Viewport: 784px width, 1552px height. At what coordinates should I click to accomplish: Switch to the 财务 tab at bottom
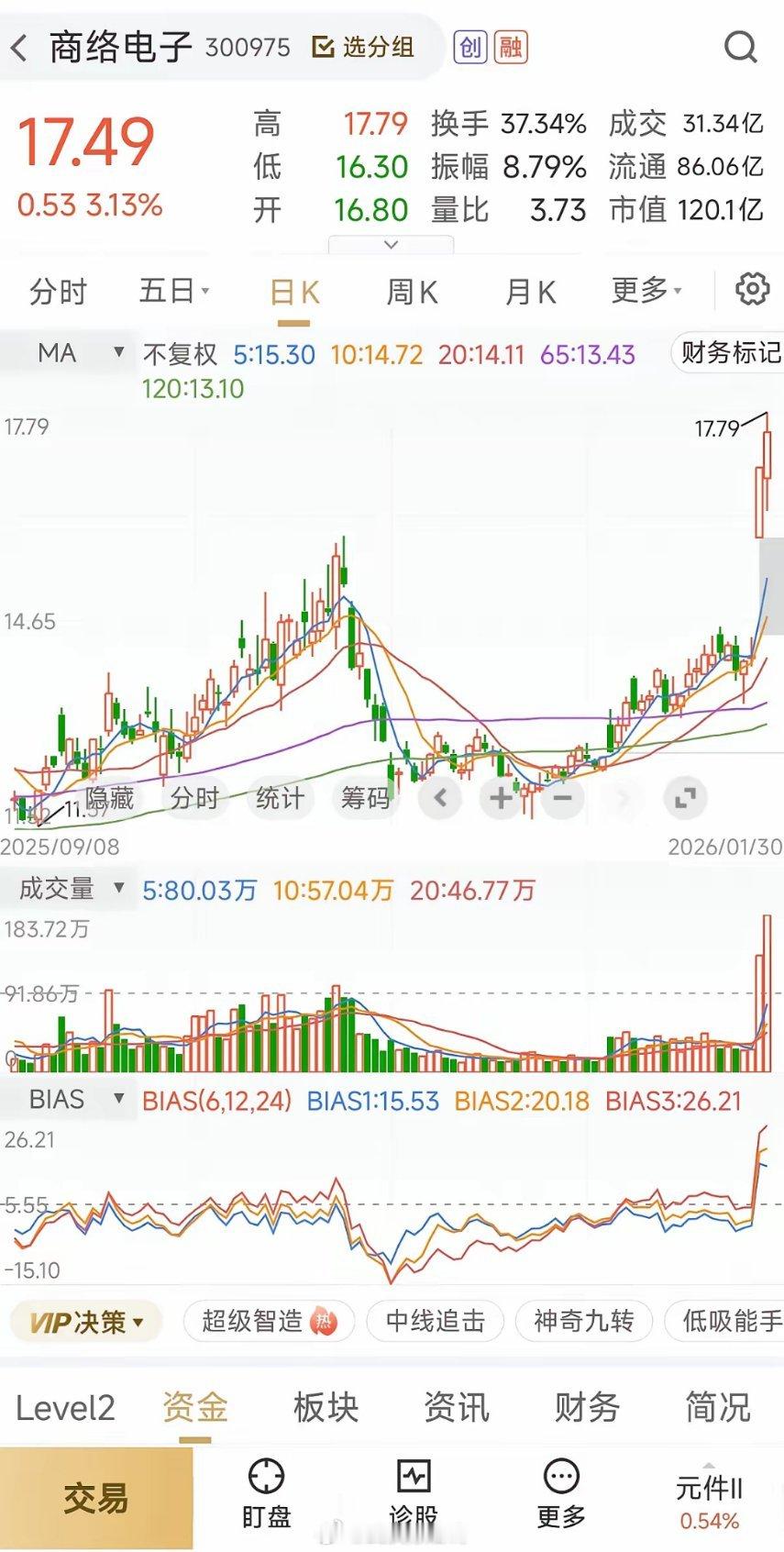[586, 1406]
